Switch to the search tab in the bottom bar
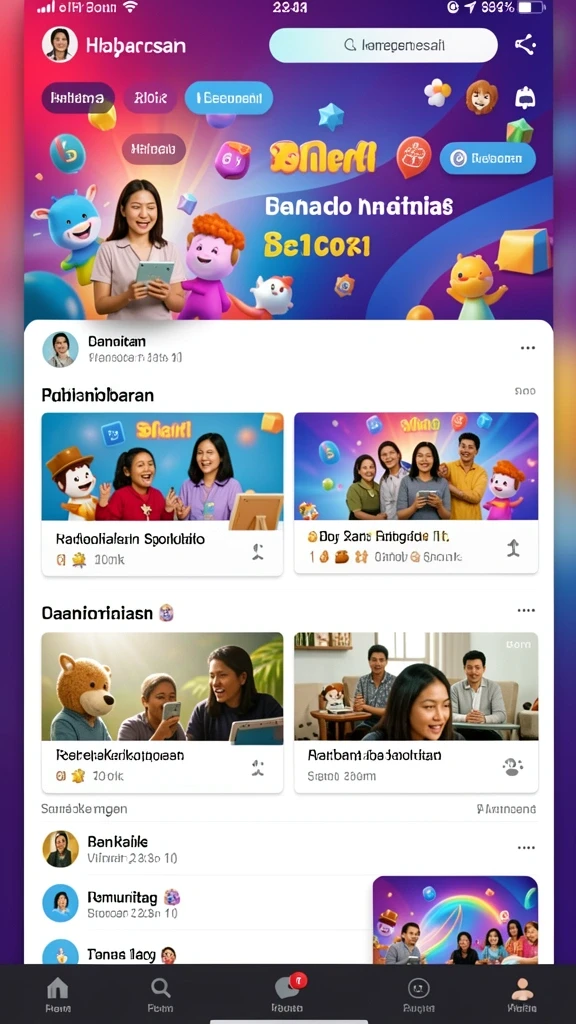Screen dimensions: 576x1024 pos(160,994)
